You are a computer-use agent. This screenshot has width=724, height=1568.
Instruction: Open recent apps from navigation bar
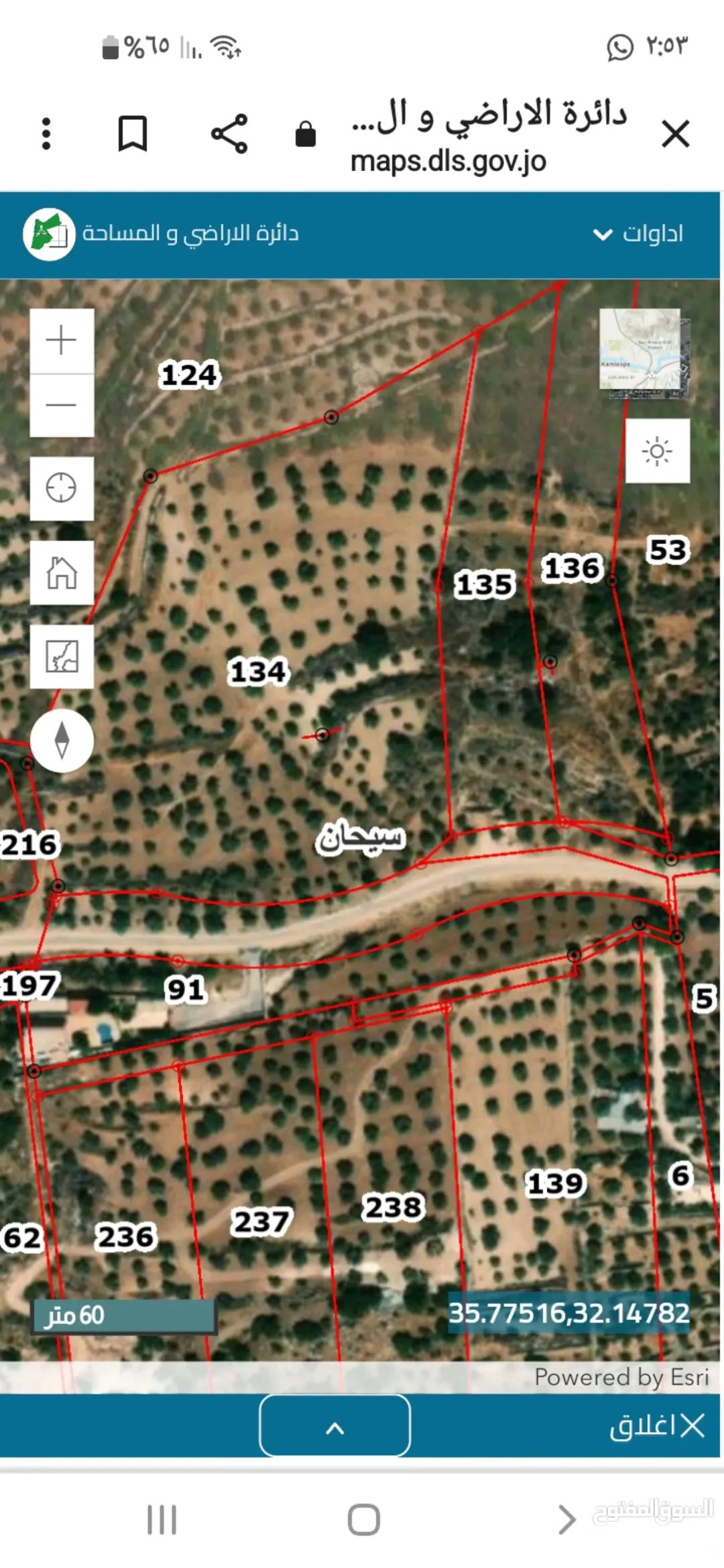click(162, 1519)
